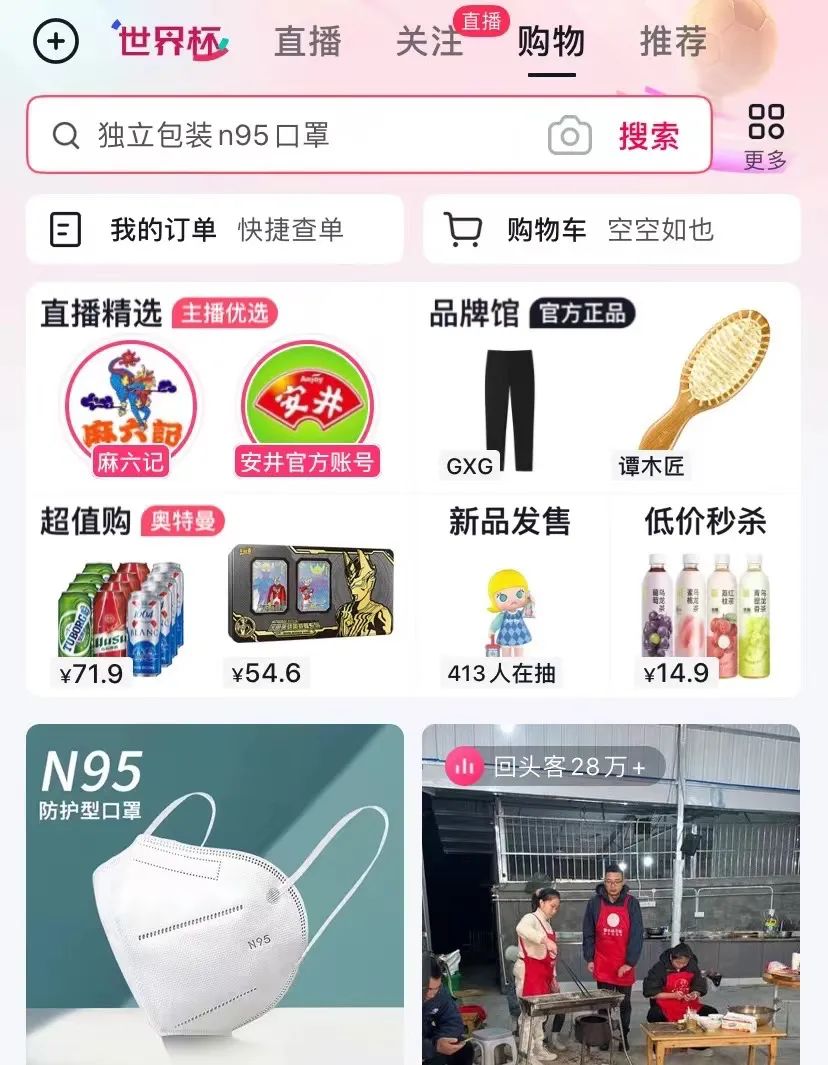
Task: View GXG brand pants
Action: (507, 410)
